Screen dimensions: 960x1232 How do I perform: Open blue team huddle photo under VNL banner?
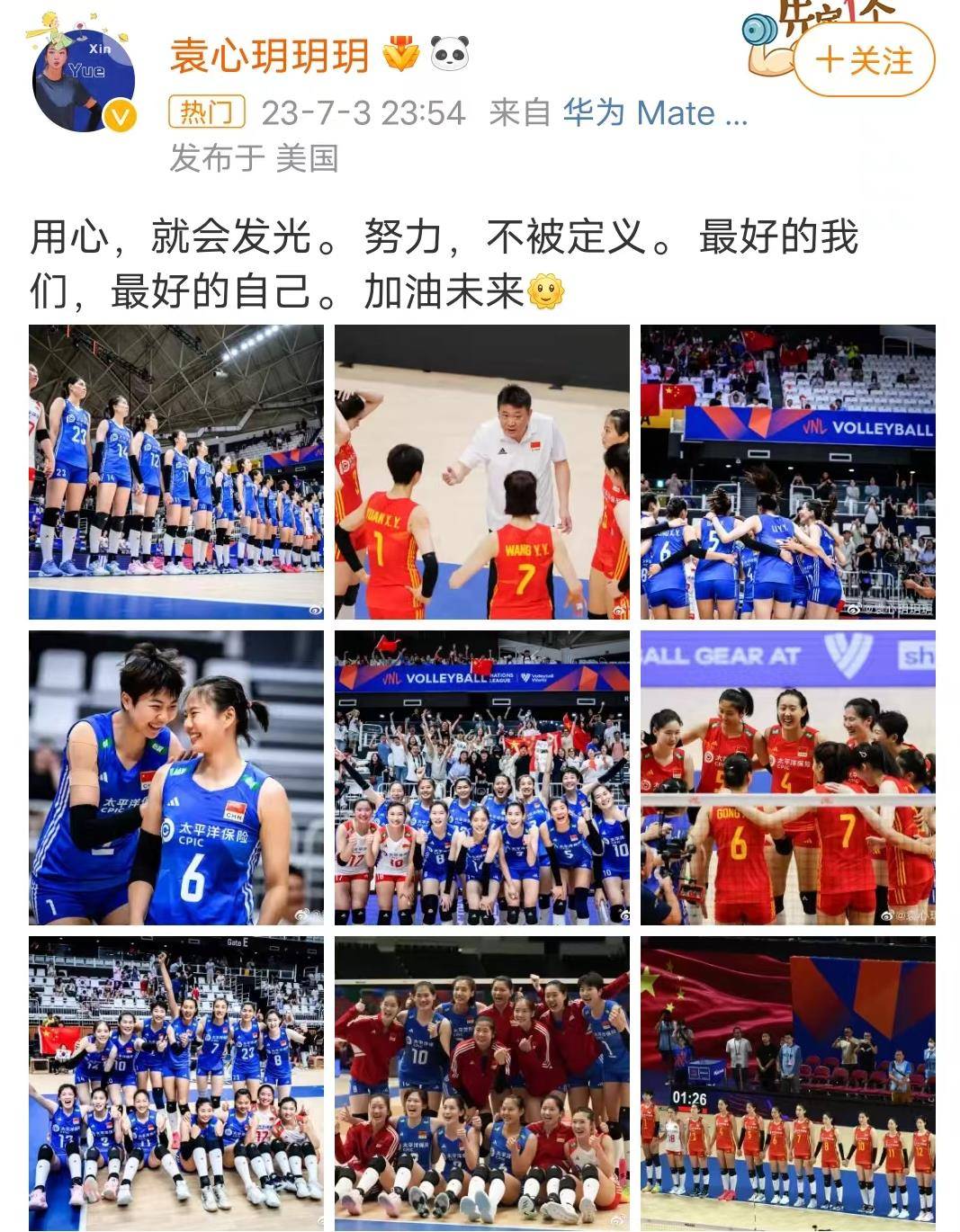tap(787, 472)
